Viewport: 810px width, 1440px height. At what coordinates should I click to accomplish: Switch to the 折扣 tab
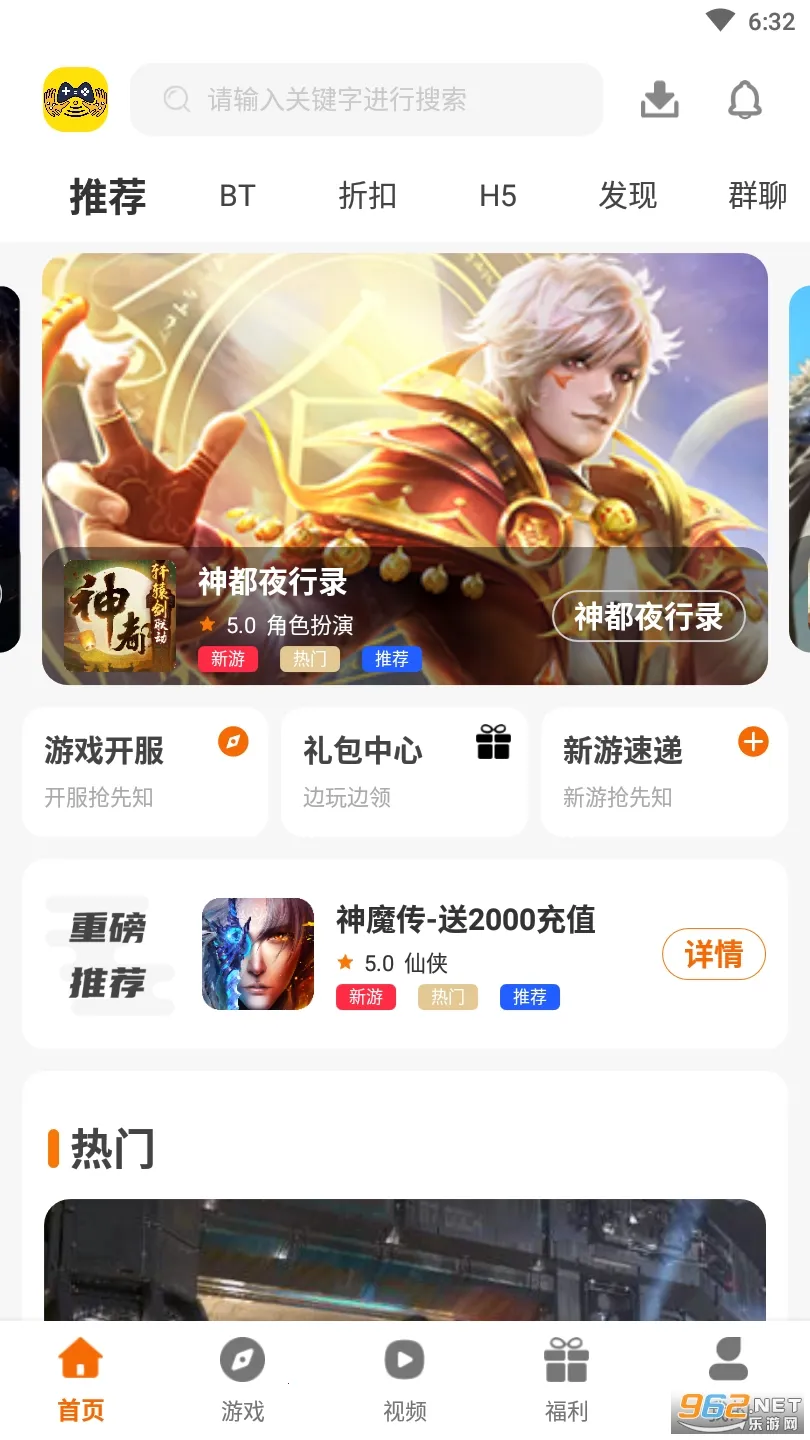point(367,196)
